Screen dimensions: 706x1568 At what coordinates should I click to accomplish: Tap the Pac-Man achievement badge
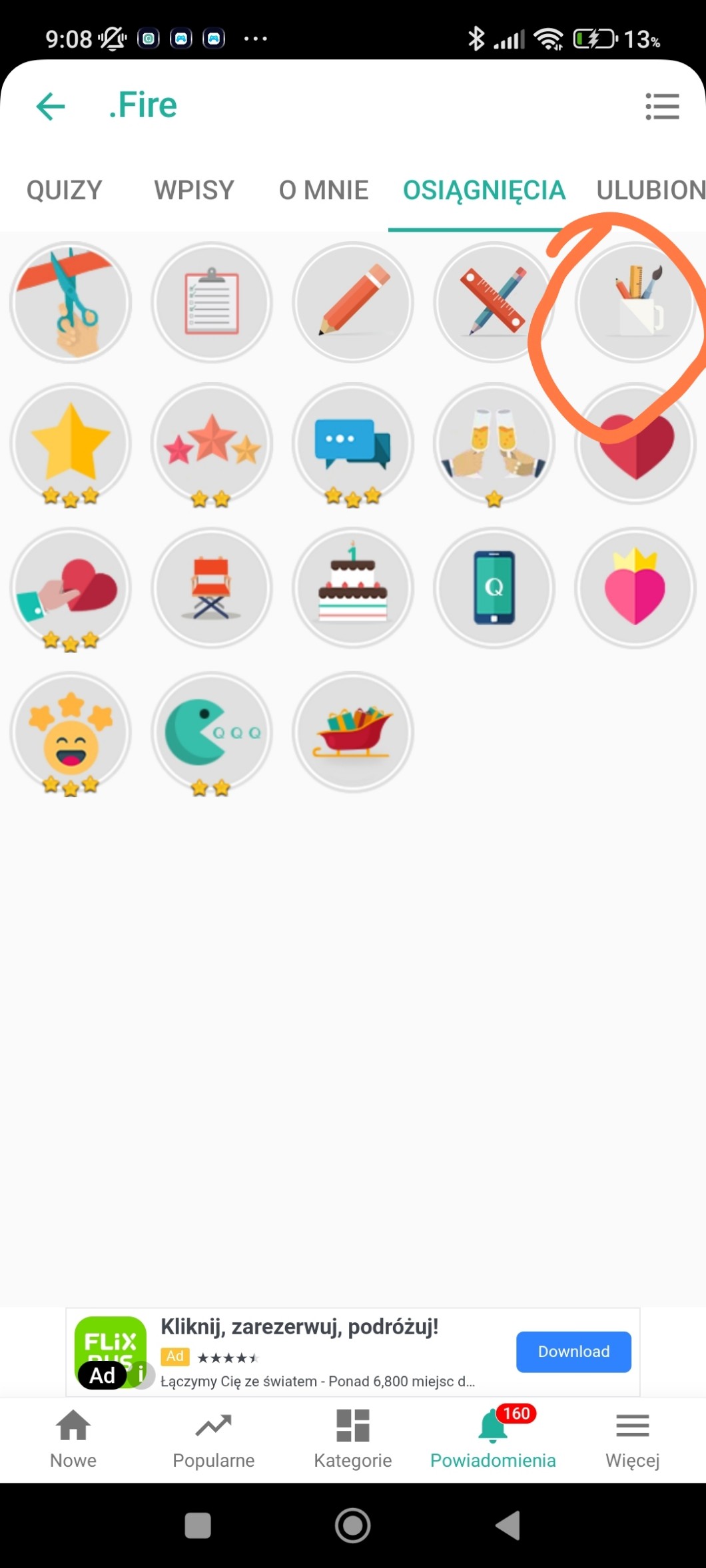[x=212, y=732]
